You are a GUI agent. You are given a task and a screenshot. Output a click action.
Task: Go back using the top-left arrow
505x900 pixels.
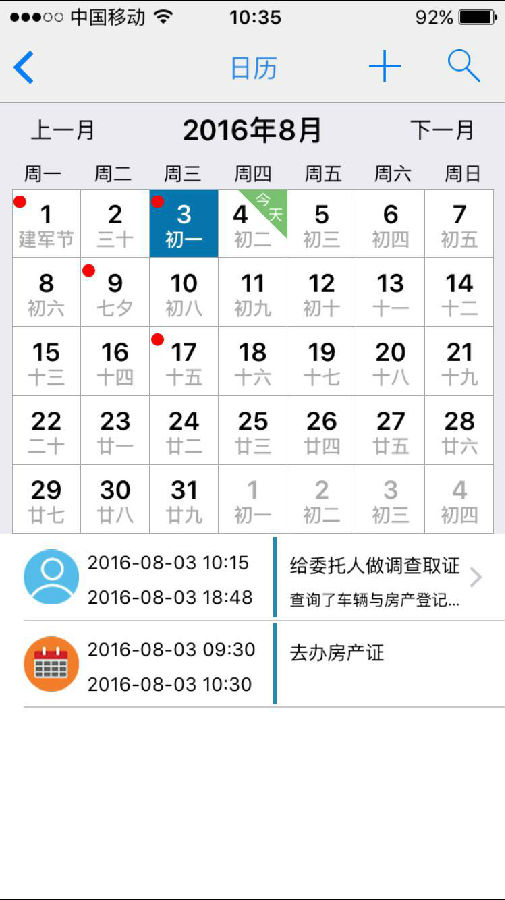point(24,68)
